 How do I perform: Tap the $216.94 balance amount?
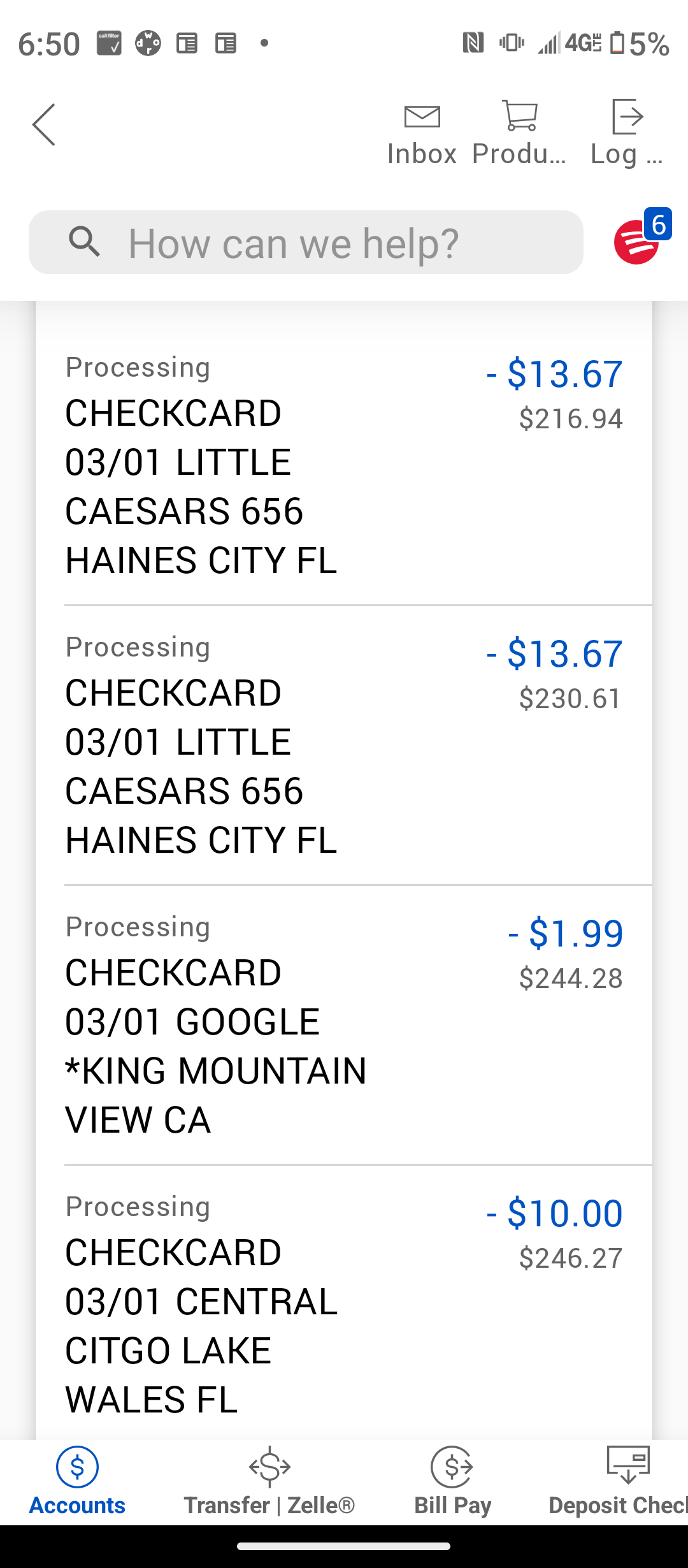[571, 418]
